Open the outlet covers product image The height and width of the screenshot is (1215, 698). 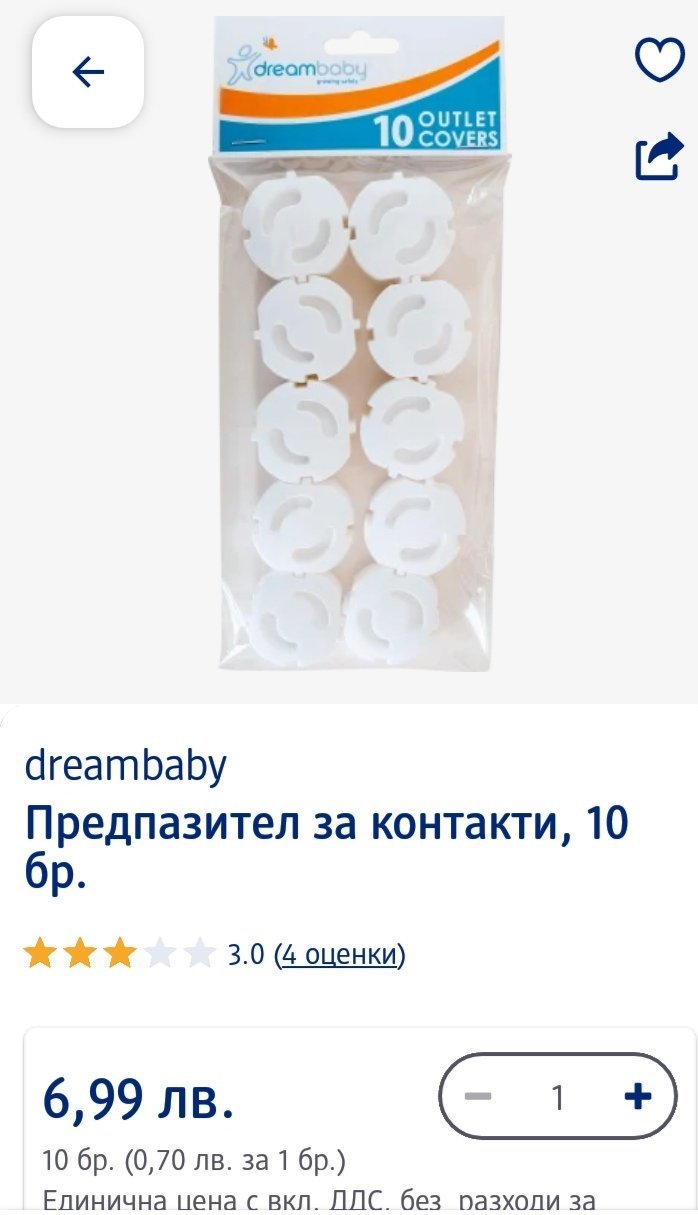click(357, 350)
